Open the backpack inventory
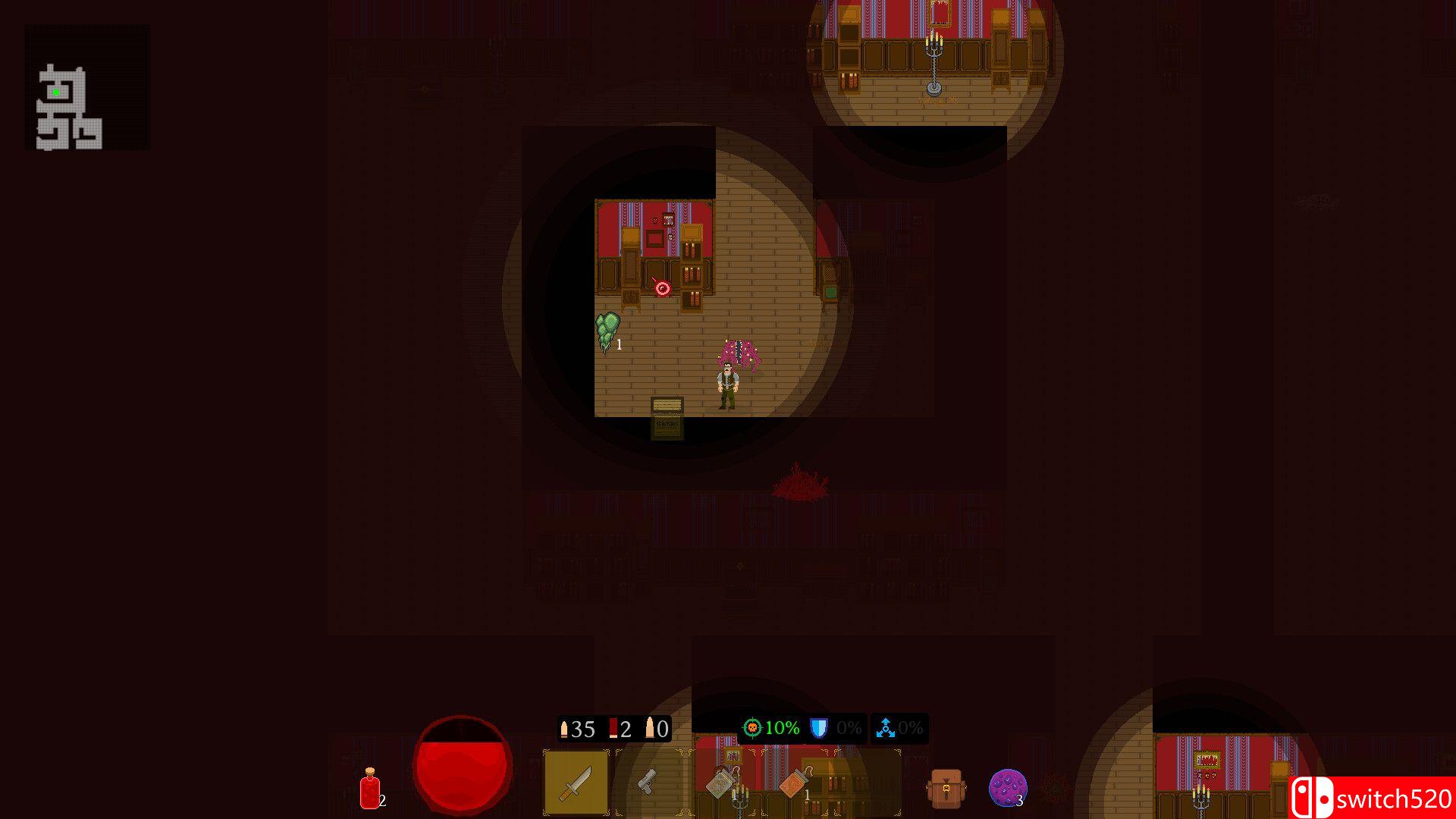The image size is (1456, 819). pos(946,789)
